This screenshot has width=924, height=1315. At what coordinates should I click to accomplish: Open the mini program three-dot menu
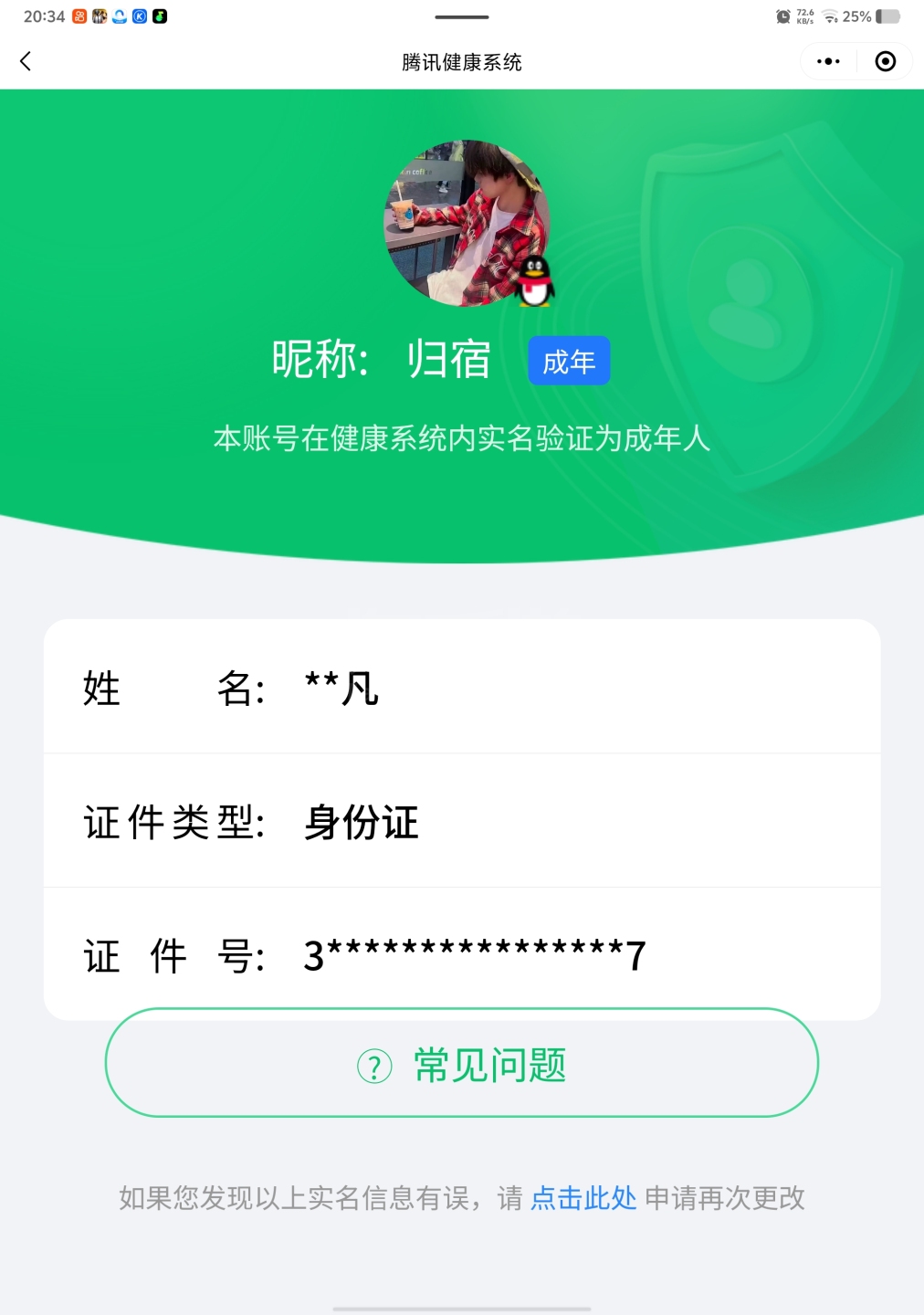point(828,61)
